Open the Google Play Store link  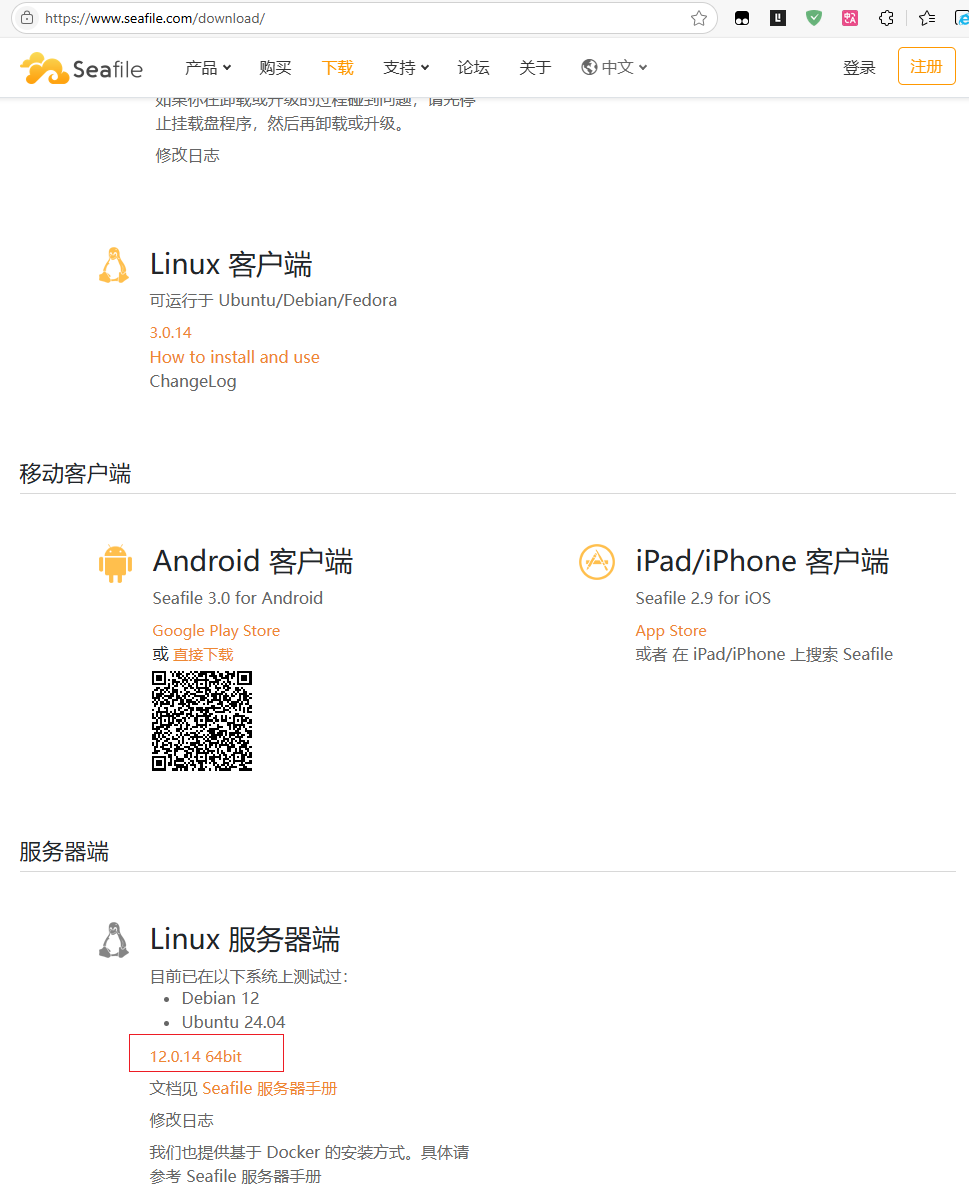(216, 630)
